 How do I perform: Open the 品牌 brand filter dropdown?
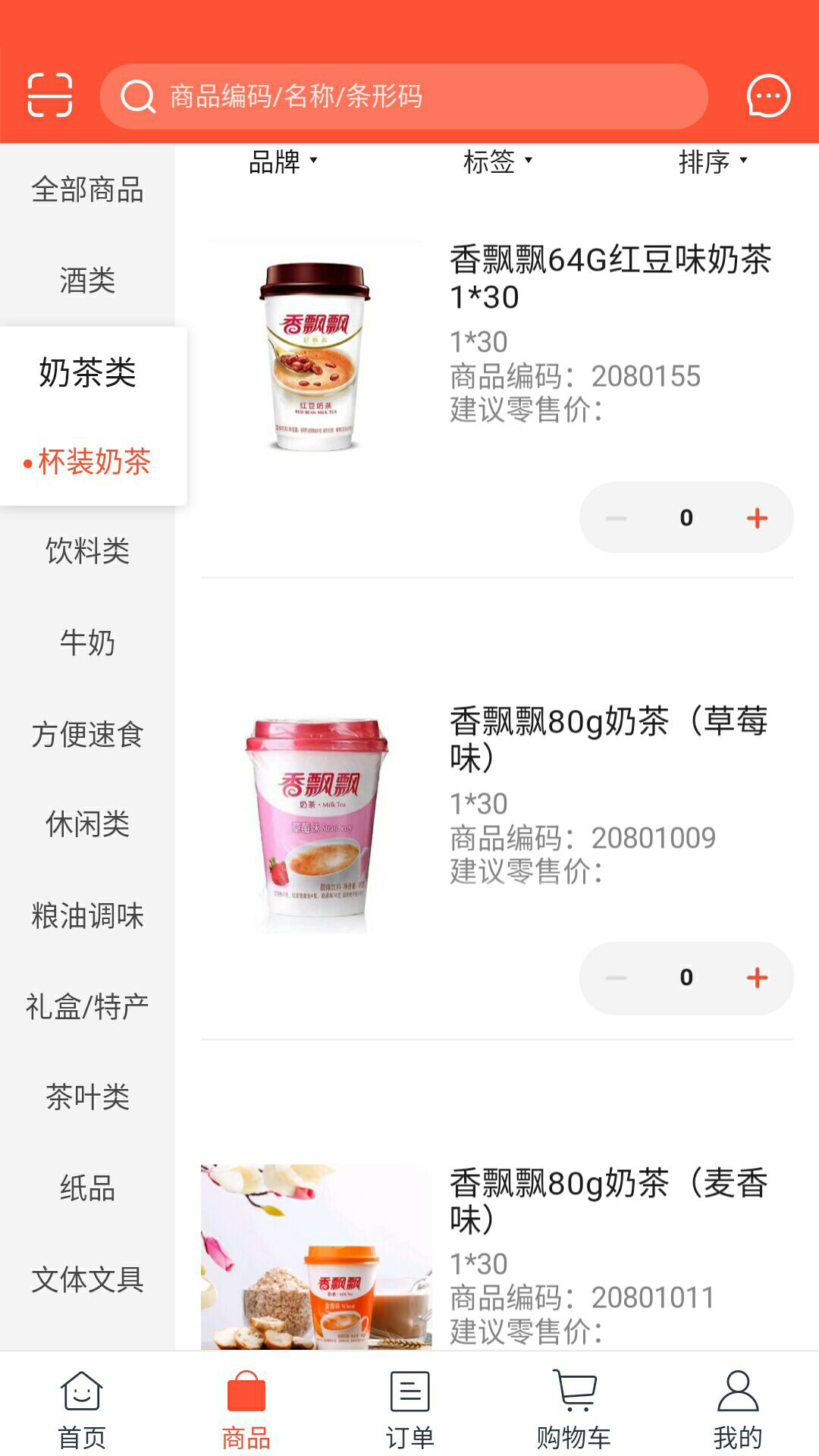point(282,160)
